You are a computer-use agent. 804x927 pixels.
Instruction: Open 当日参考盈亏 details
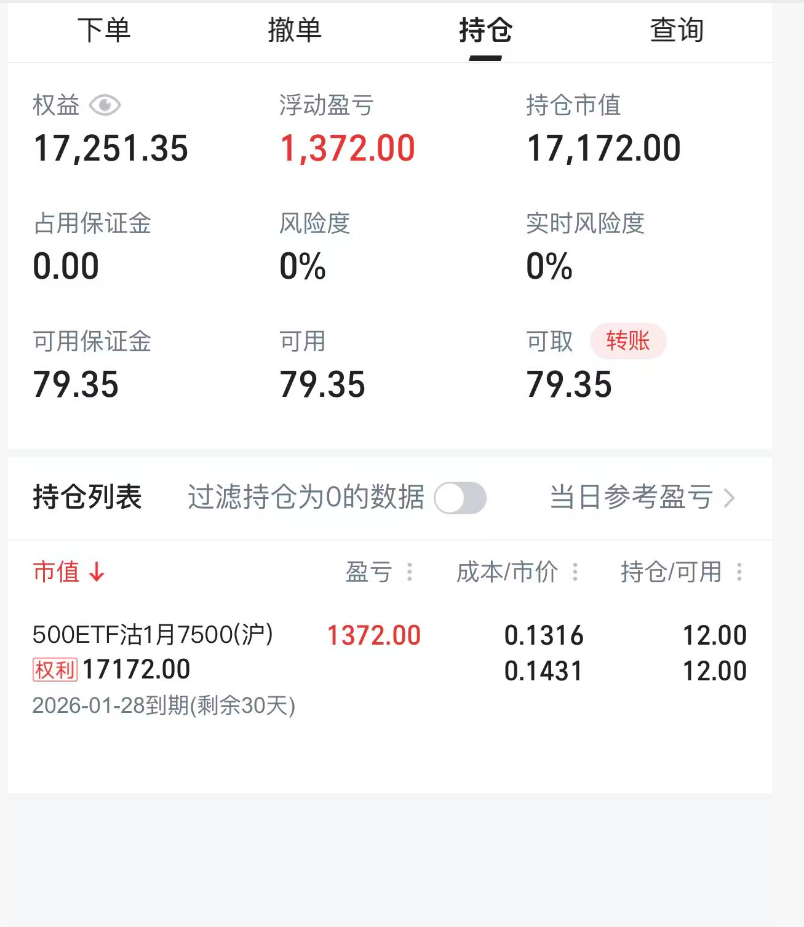pyautogui.click(x=642, y=497)
